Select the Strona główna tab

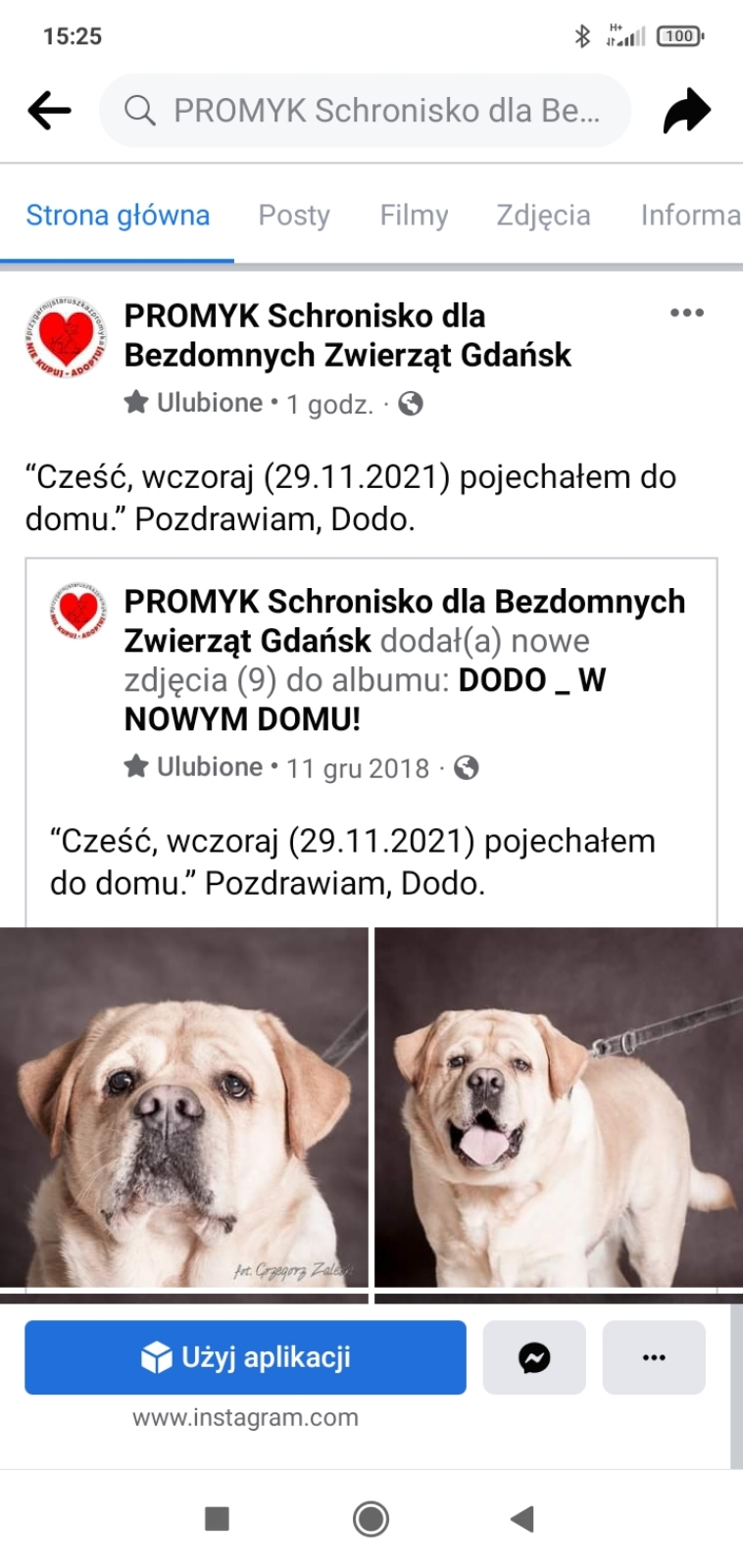point(118,216)
